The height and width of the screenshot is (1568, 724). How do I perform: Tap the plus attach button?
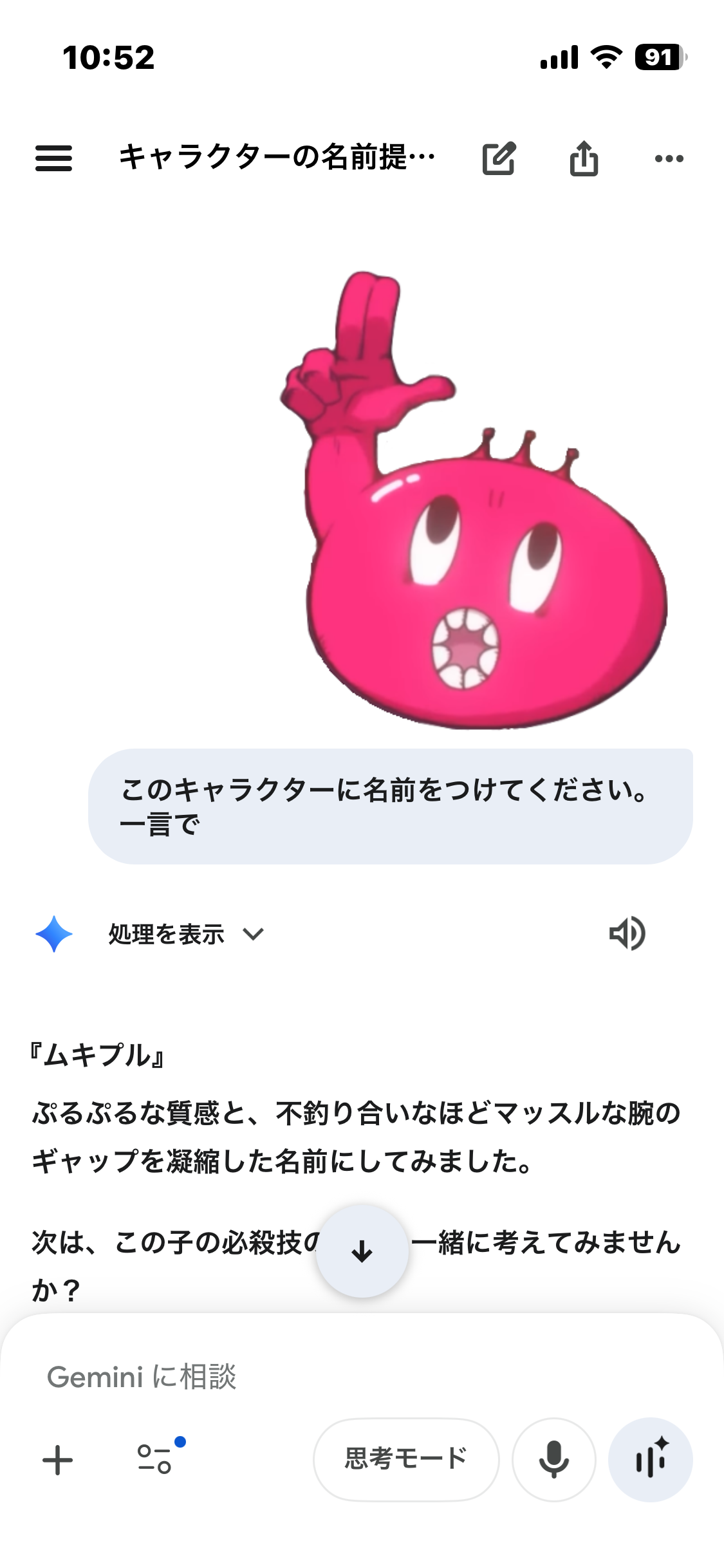click(58, 1460)
